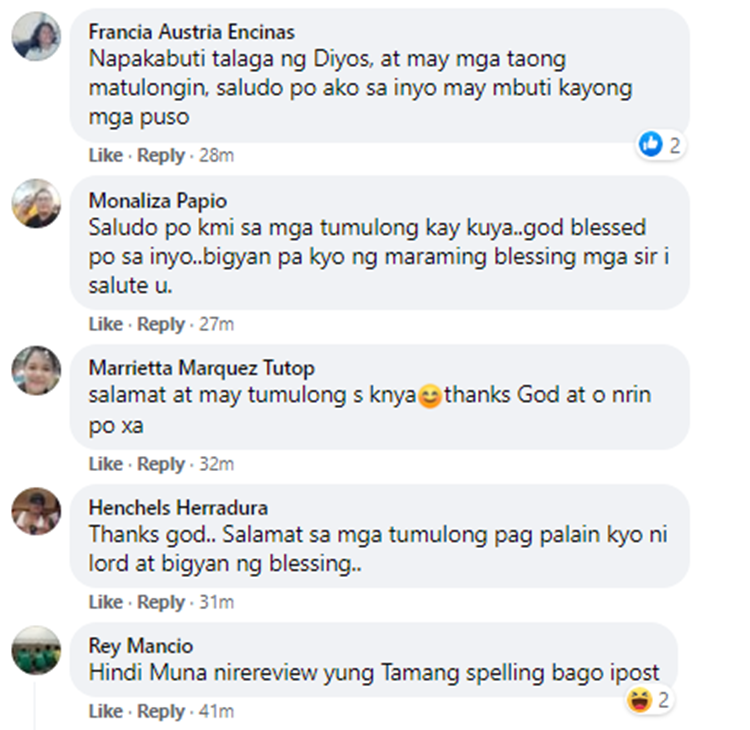Reply to Rey Mancio's comment
The width and height of the screenshot is (750, 730).
[161, 711]
